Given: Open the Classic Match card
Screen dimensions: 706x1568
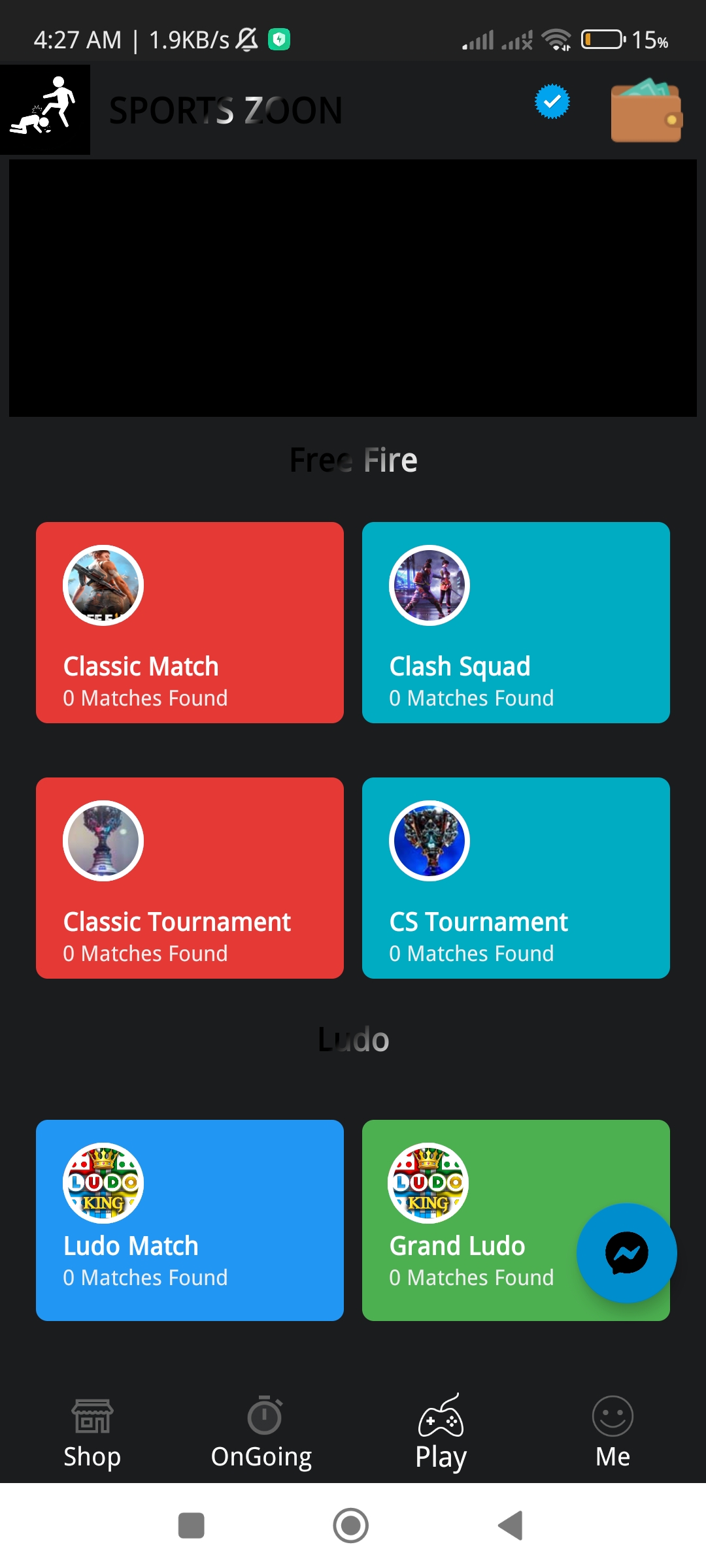Looking at the screenshot, I should [x=190, y=622].
